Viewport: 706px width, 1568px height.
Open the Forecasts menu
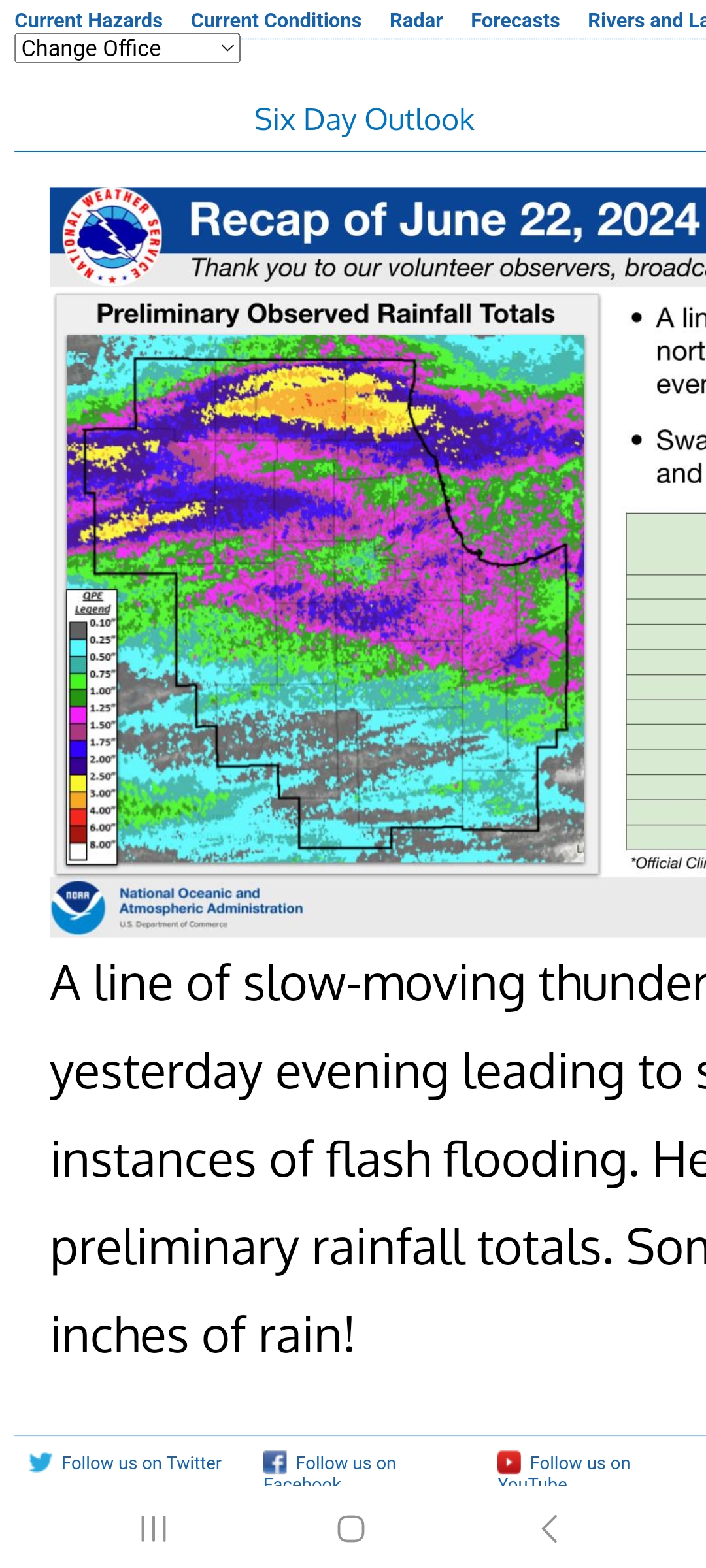(x=515, y=20)
